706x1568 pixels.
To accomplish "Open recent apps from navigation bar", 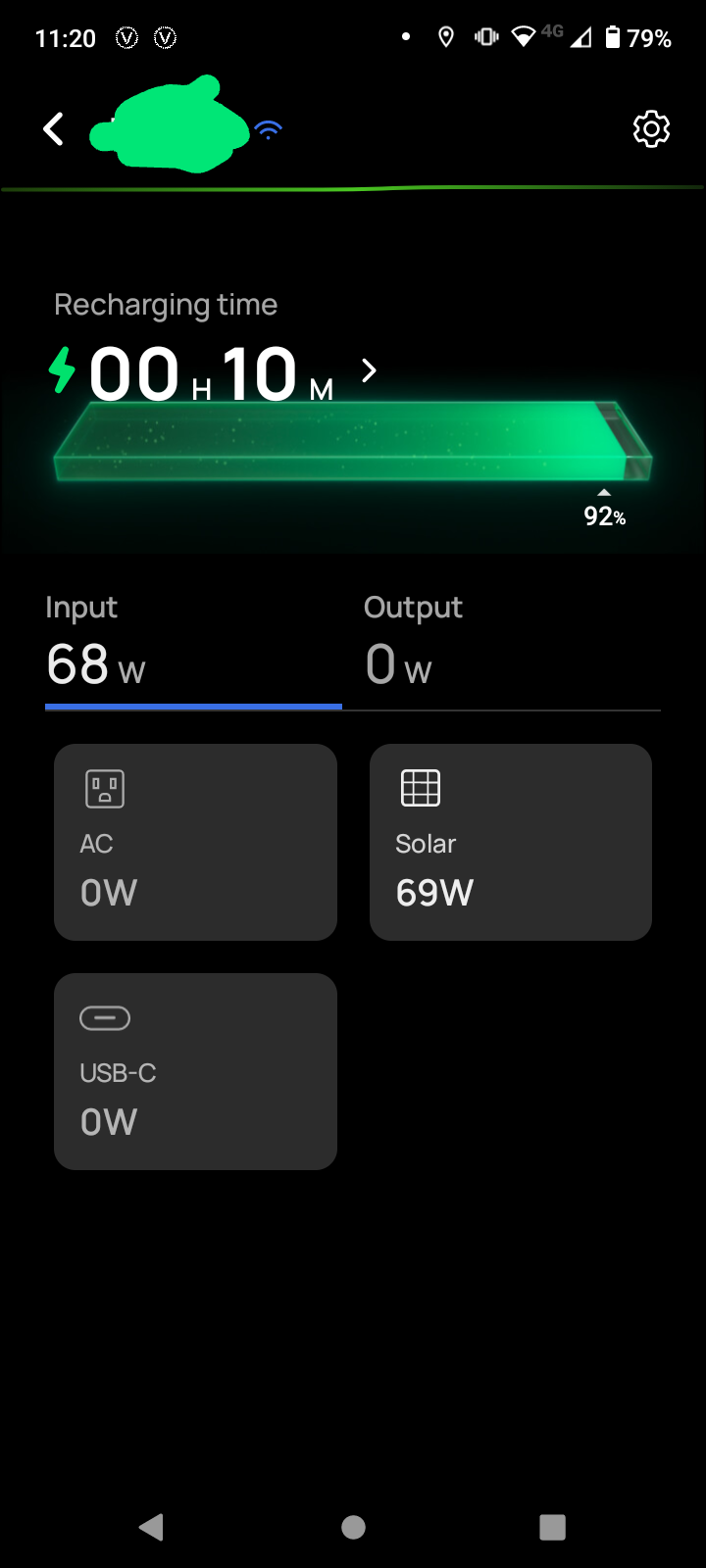I will point(553,1527).
